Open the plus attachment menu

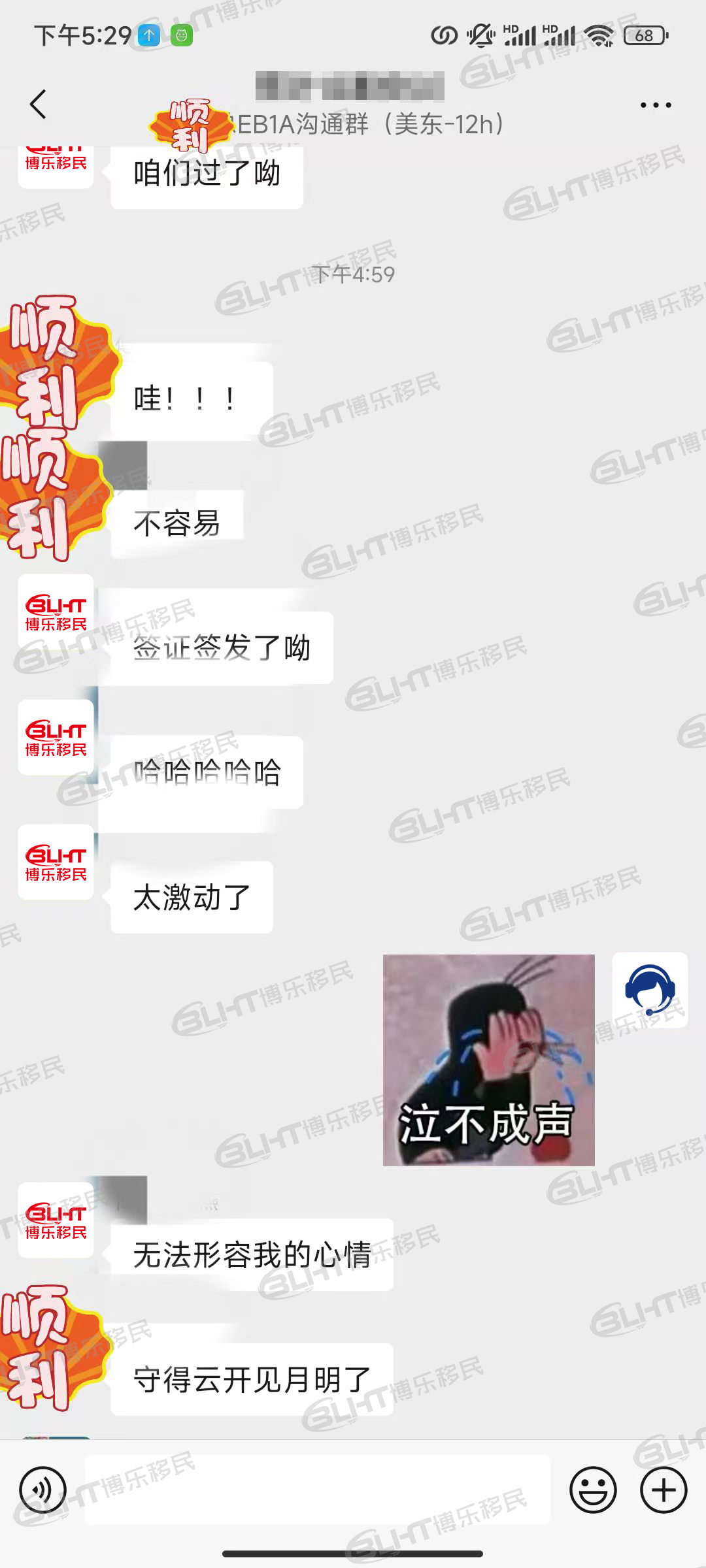click(x=663, y=1490)
